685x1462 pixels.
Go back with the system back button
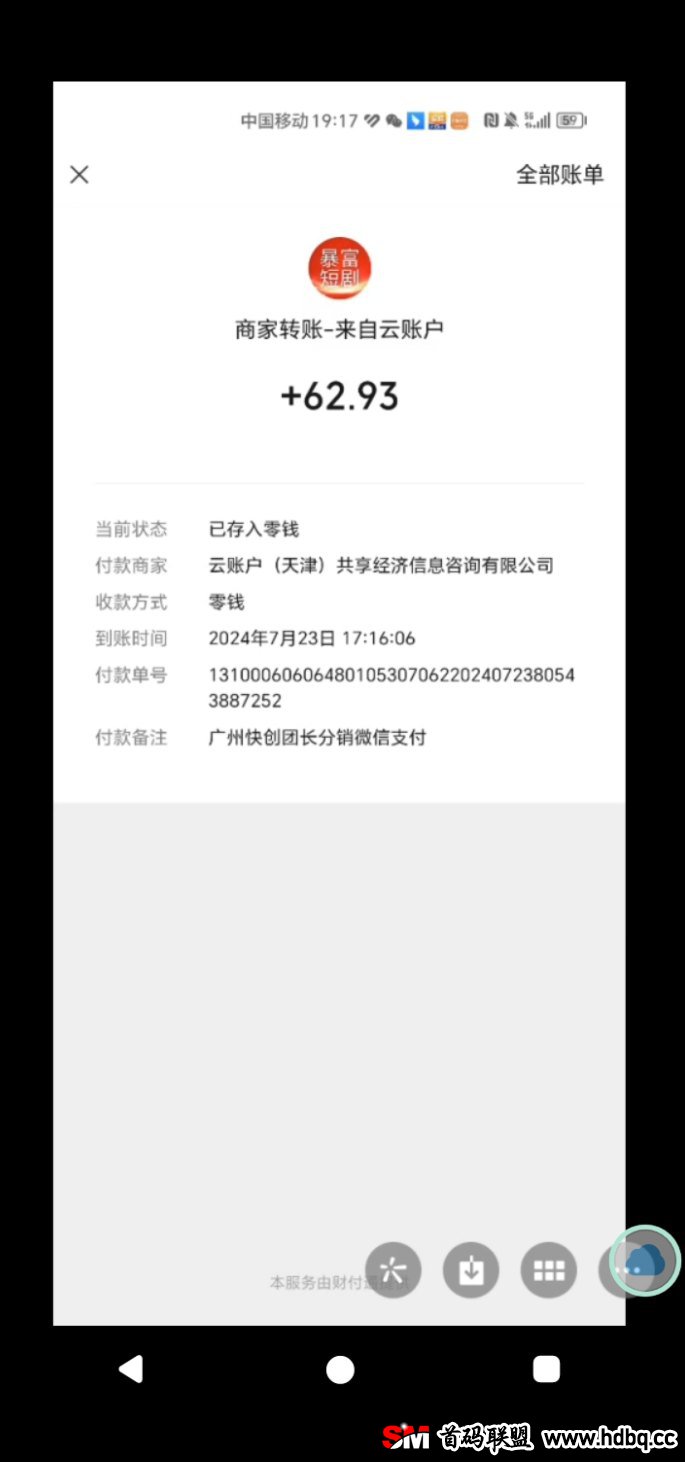point(131,1369)
